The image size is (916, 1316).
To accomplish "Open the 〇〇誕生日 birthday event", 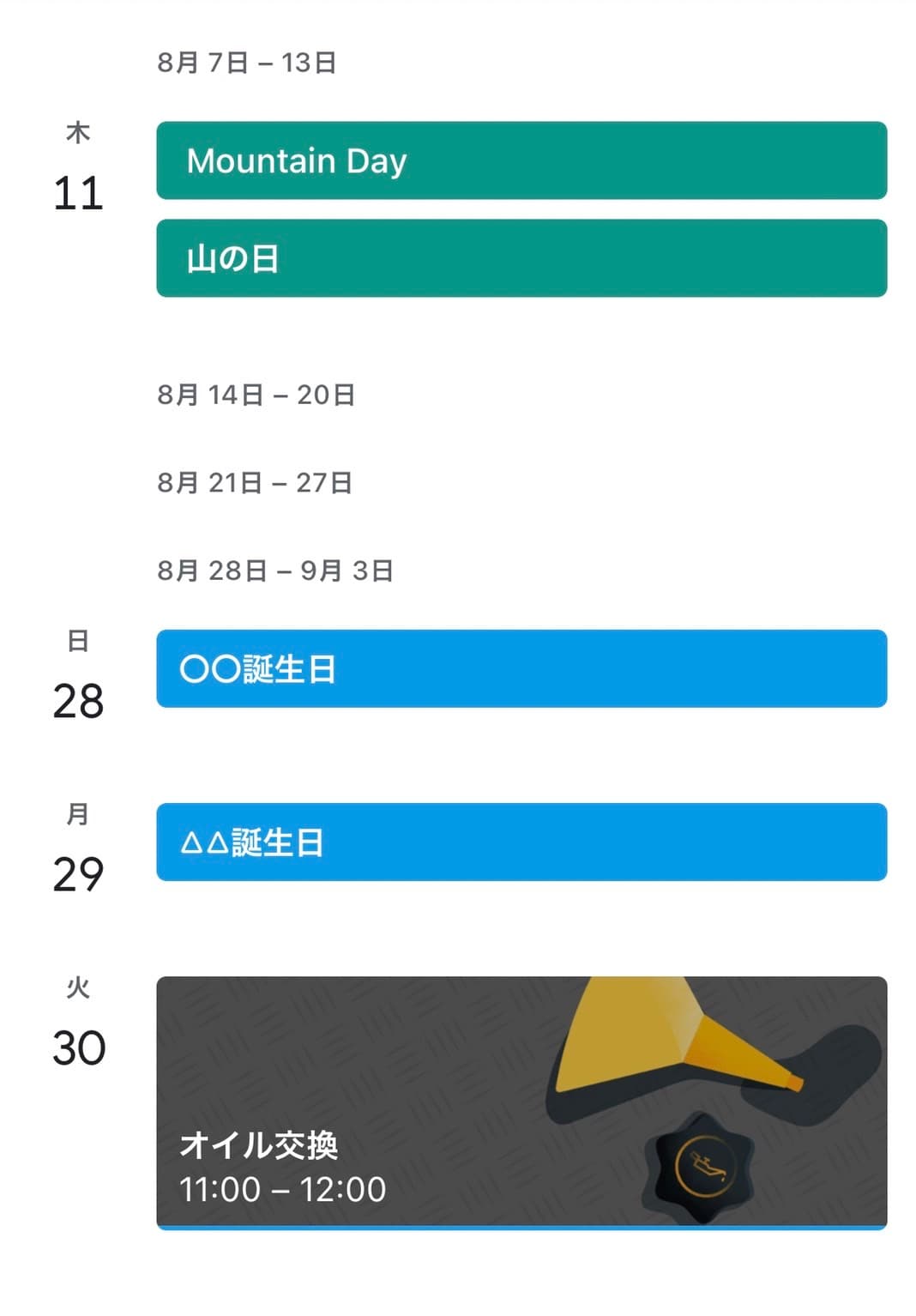I will (521, 668).
